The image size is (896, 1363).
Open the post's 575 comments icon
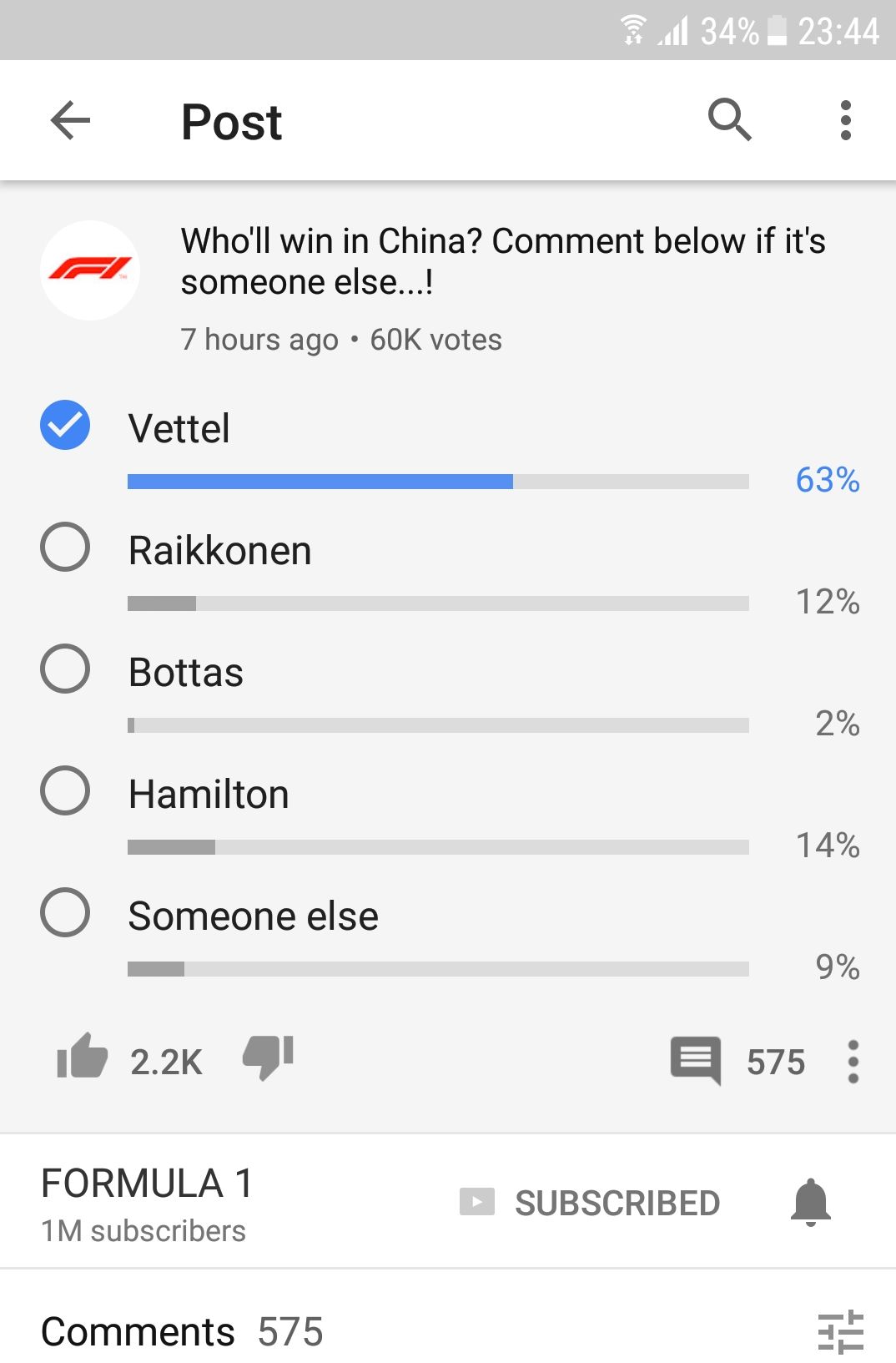696,1061
